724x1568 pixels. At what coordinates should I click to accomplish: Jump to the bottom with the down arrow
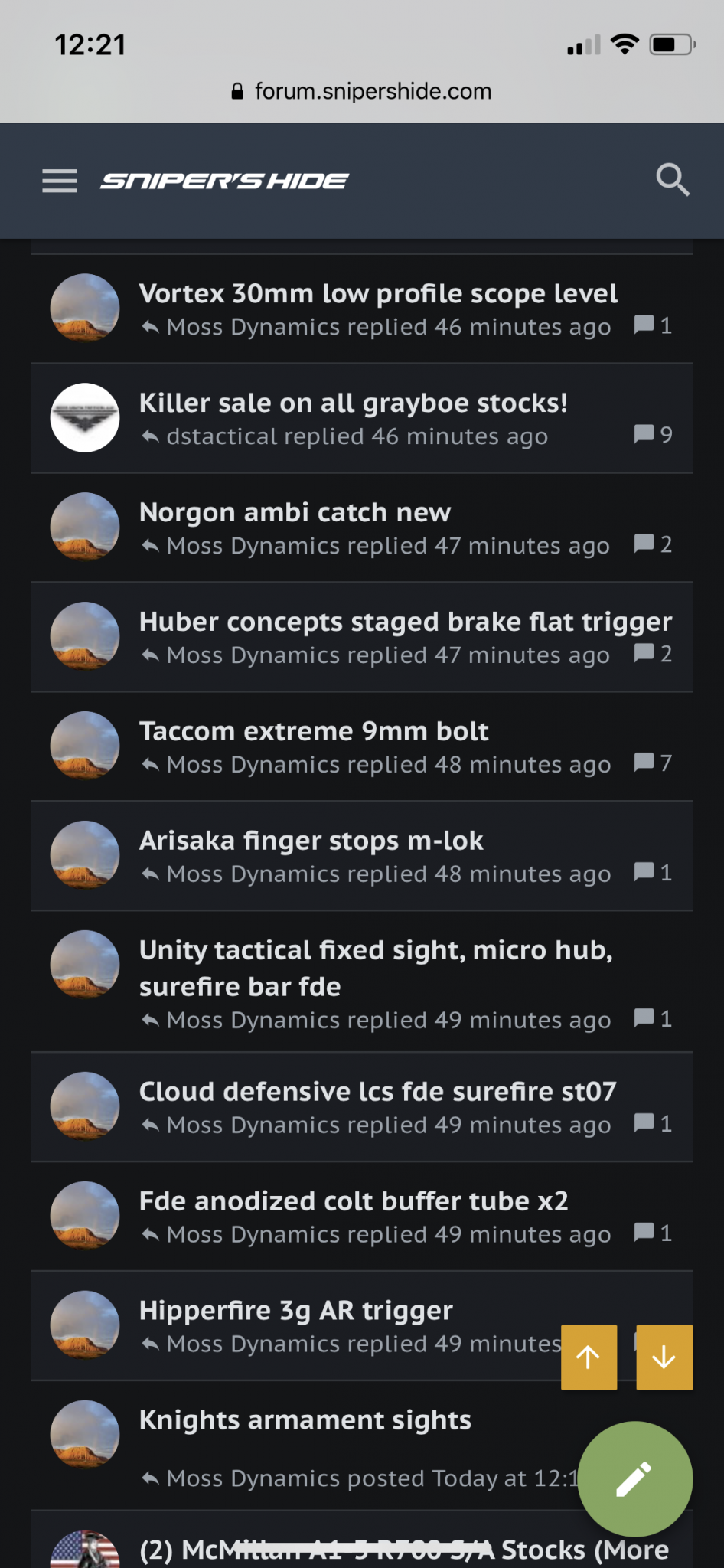coord(664,1357)
